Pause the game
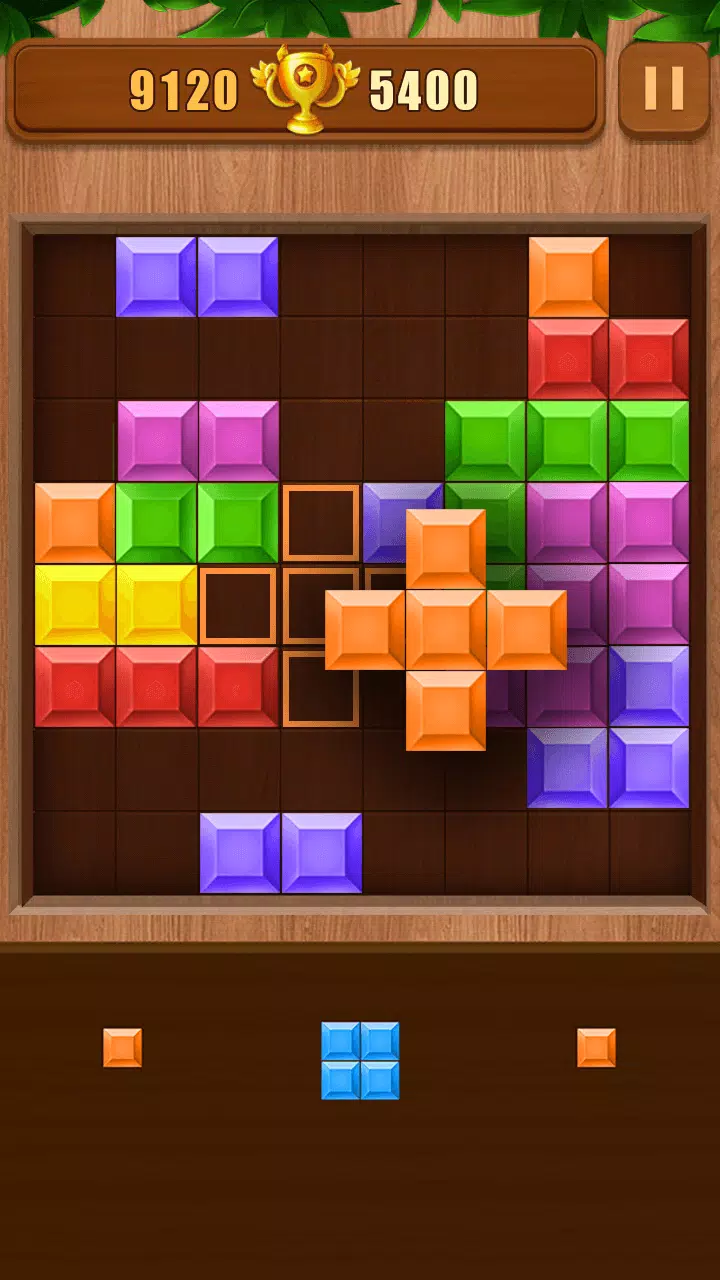Image resolution: width=720 pixels, height=1280 pixels. (x=663, y=88)
